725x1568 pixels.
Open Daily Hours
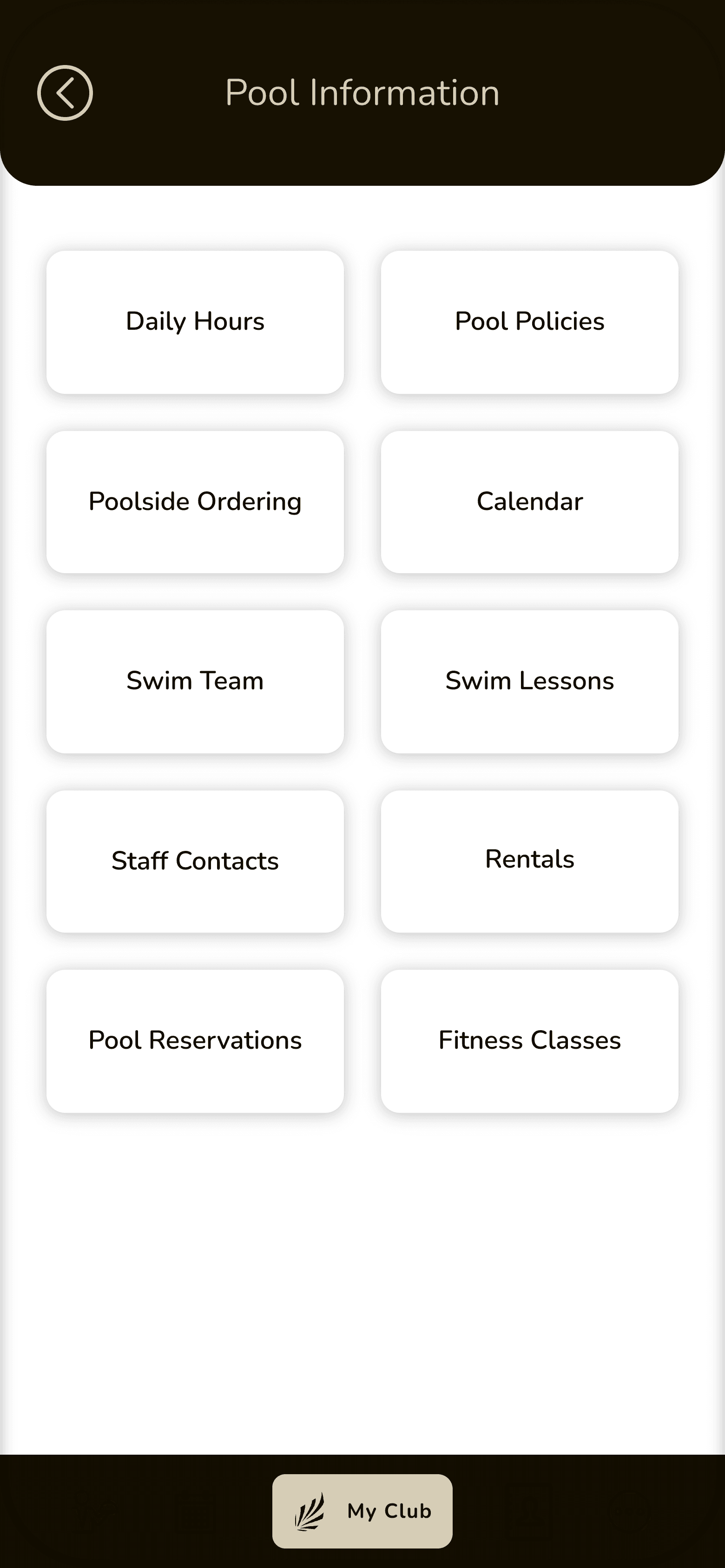[x=195, y=322]
